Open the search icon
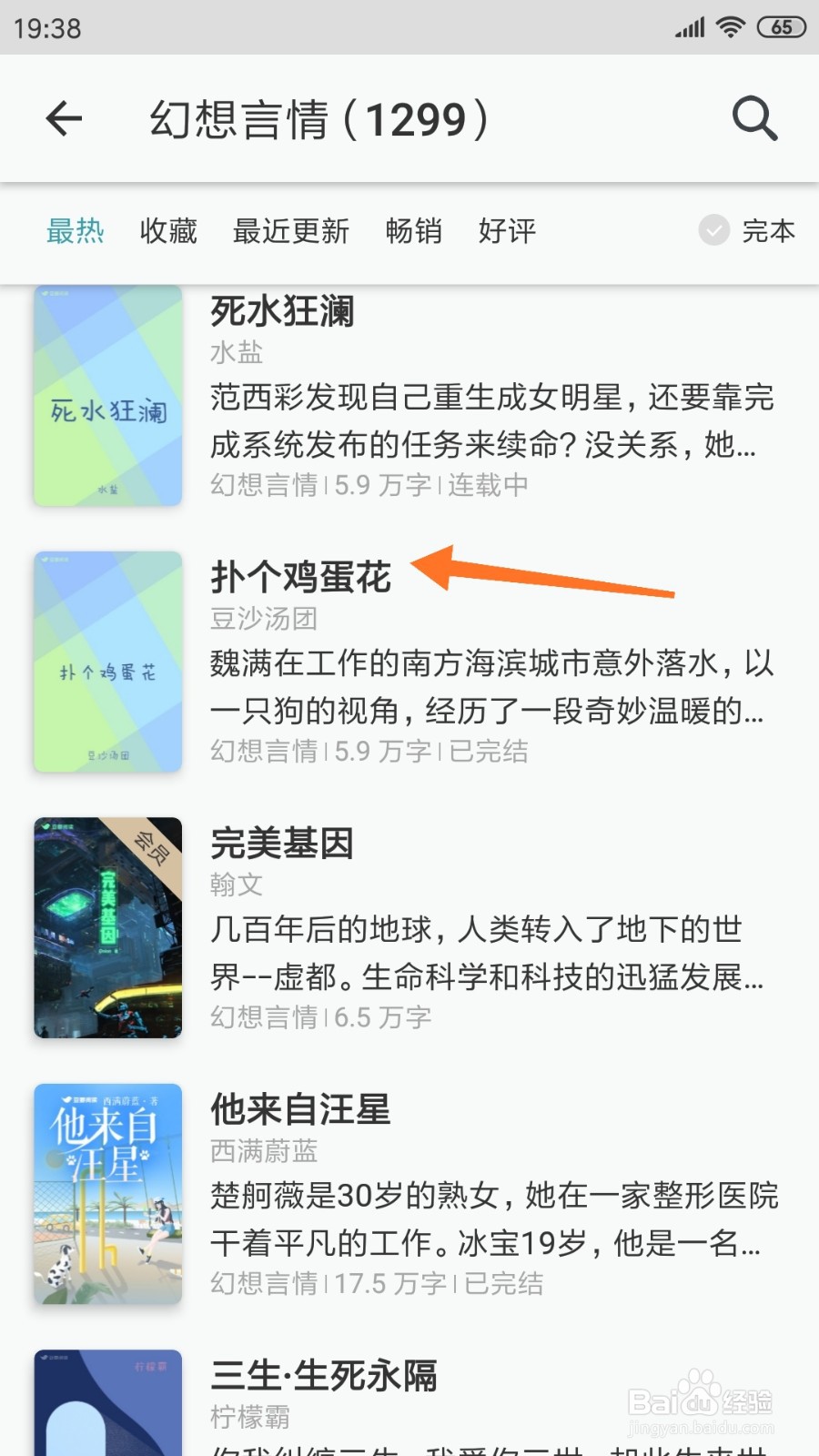The height and width of the screenshot is (1456, 819). [x=753, y=119]
